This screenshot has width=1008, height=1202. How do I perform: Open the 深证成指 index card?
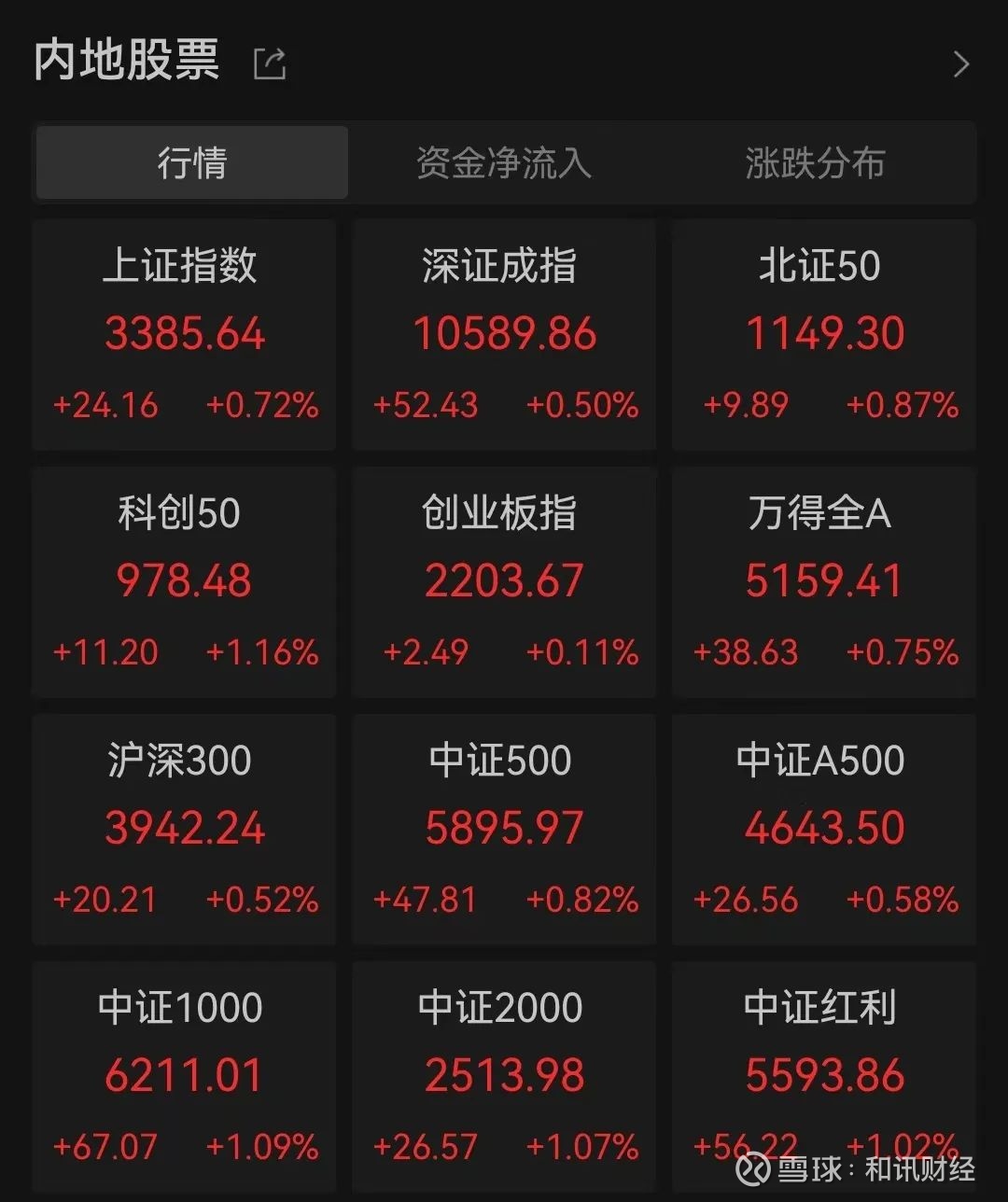point(504,335)
